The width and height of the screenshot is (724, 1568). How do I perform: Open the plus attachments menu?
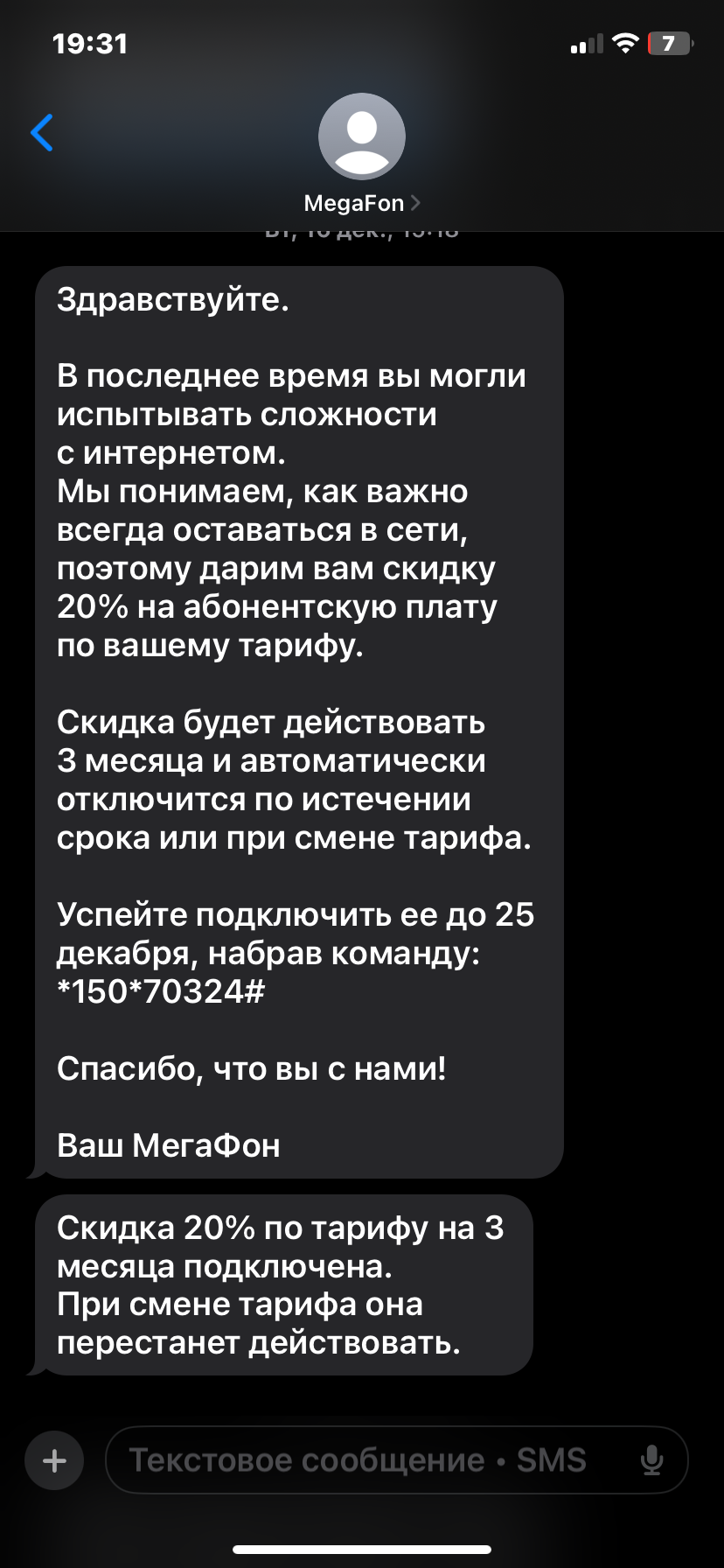pyautogui.click(x=54, y=1460)
